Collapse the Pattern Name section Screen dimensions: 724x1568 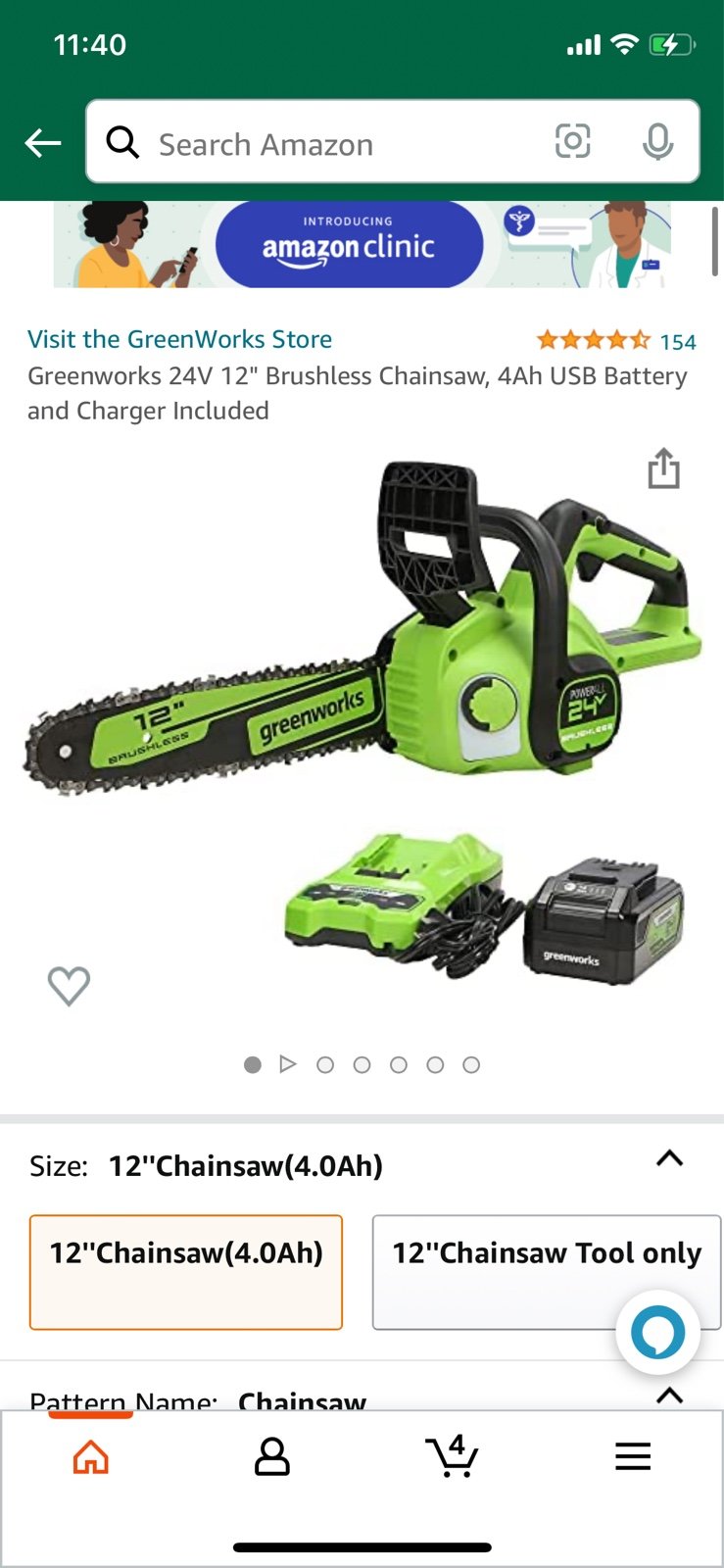pos(669,1396)
